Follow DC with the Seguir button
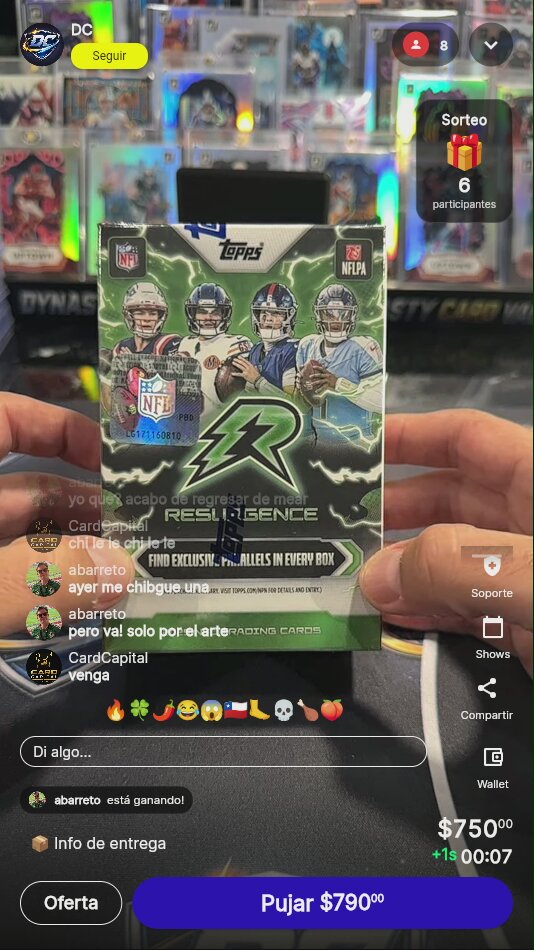 [x=109, y=56]
